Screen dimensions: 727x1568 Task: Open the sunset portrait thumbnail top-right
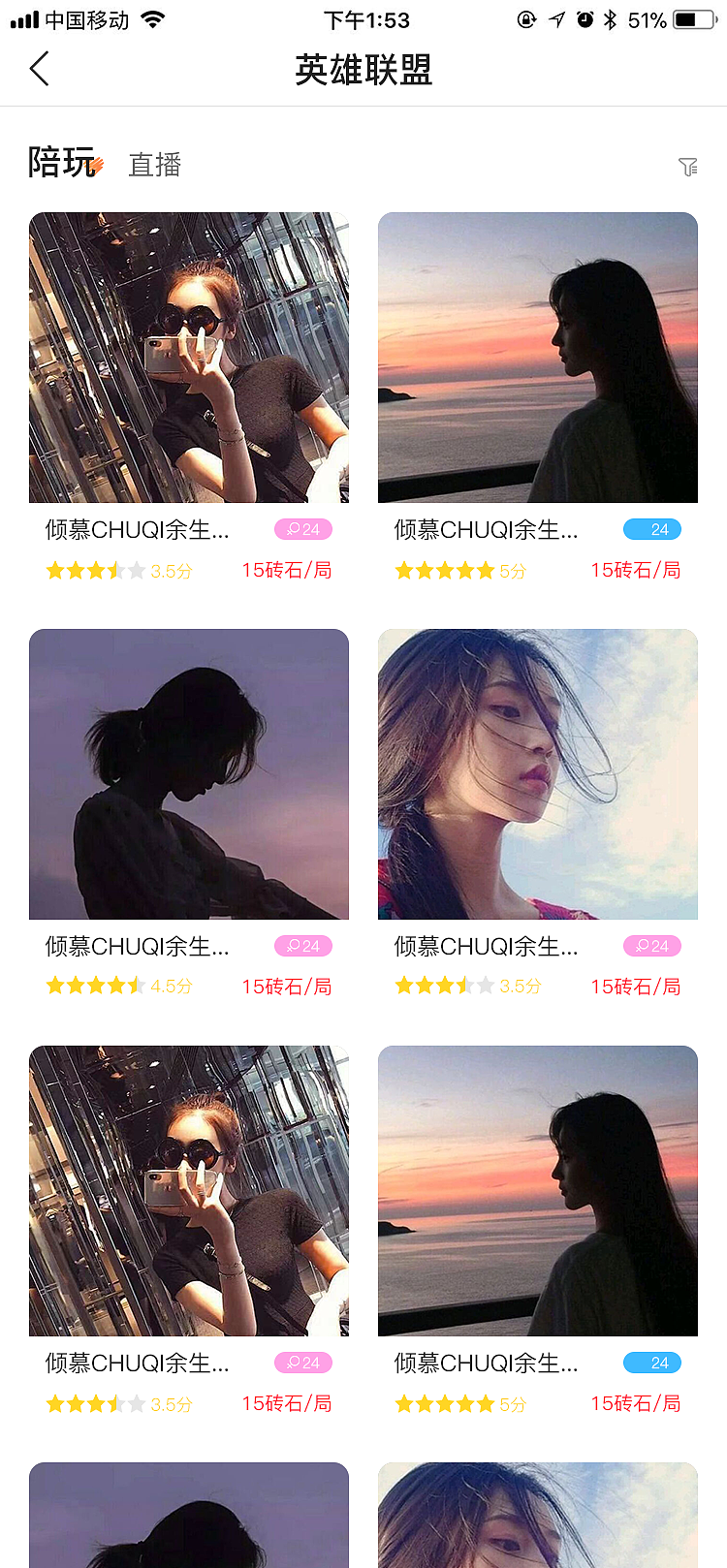[x=538, y=357]
